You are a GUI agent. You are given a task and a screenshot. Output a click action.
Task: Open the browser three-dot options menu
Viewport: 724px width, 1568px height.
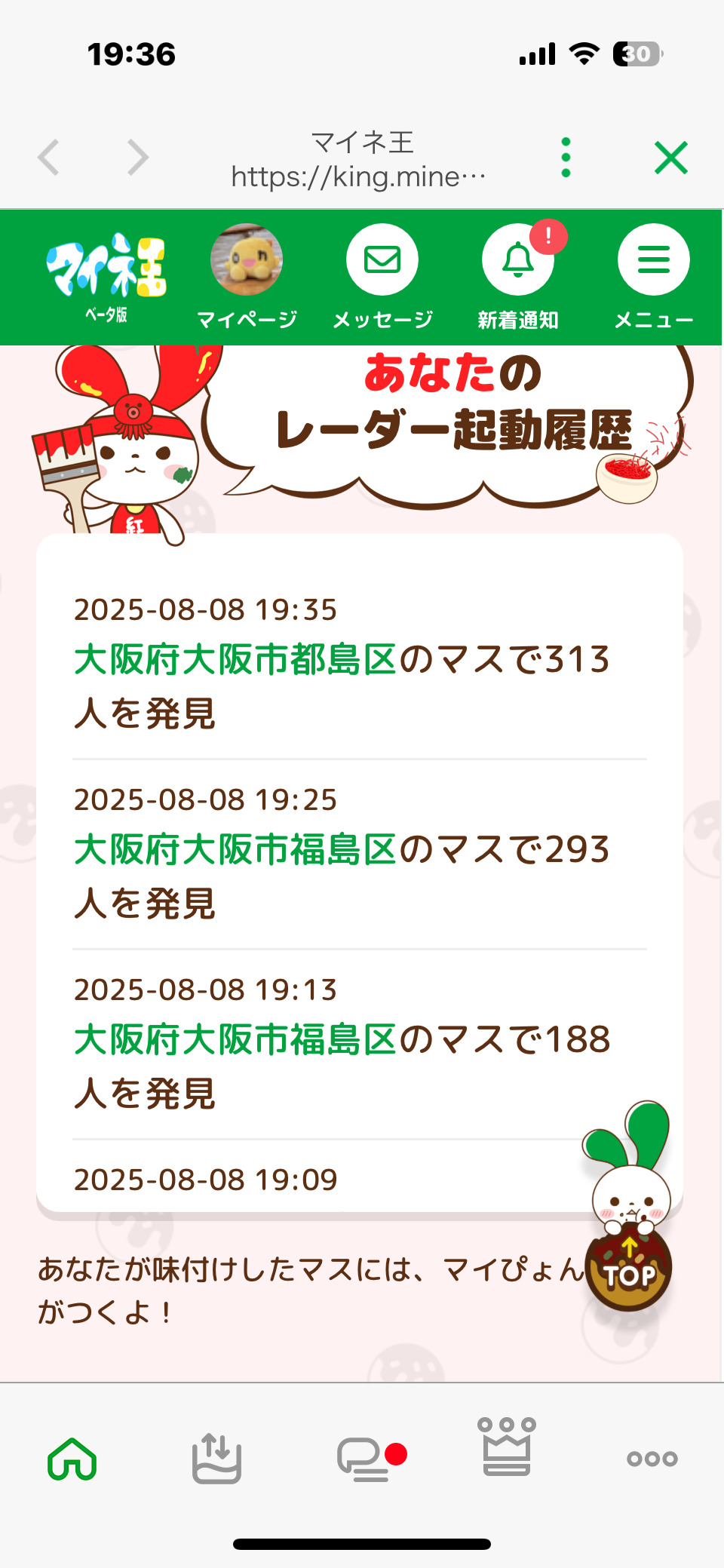click(566, 158)
